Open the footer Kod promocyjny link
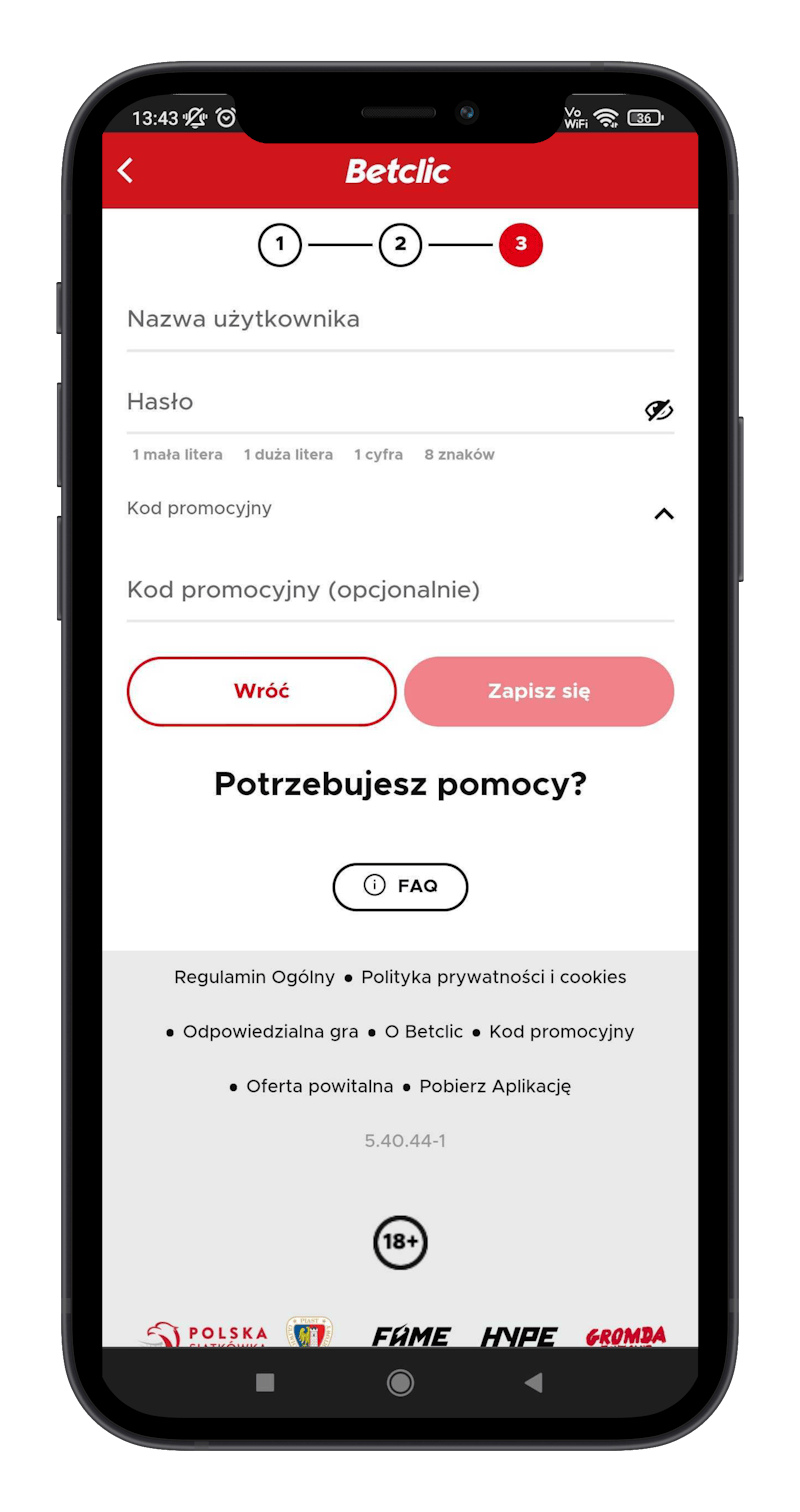The height and width of the screenshot is (1512, 800). pyautogui.click(x=561, y=1031)
